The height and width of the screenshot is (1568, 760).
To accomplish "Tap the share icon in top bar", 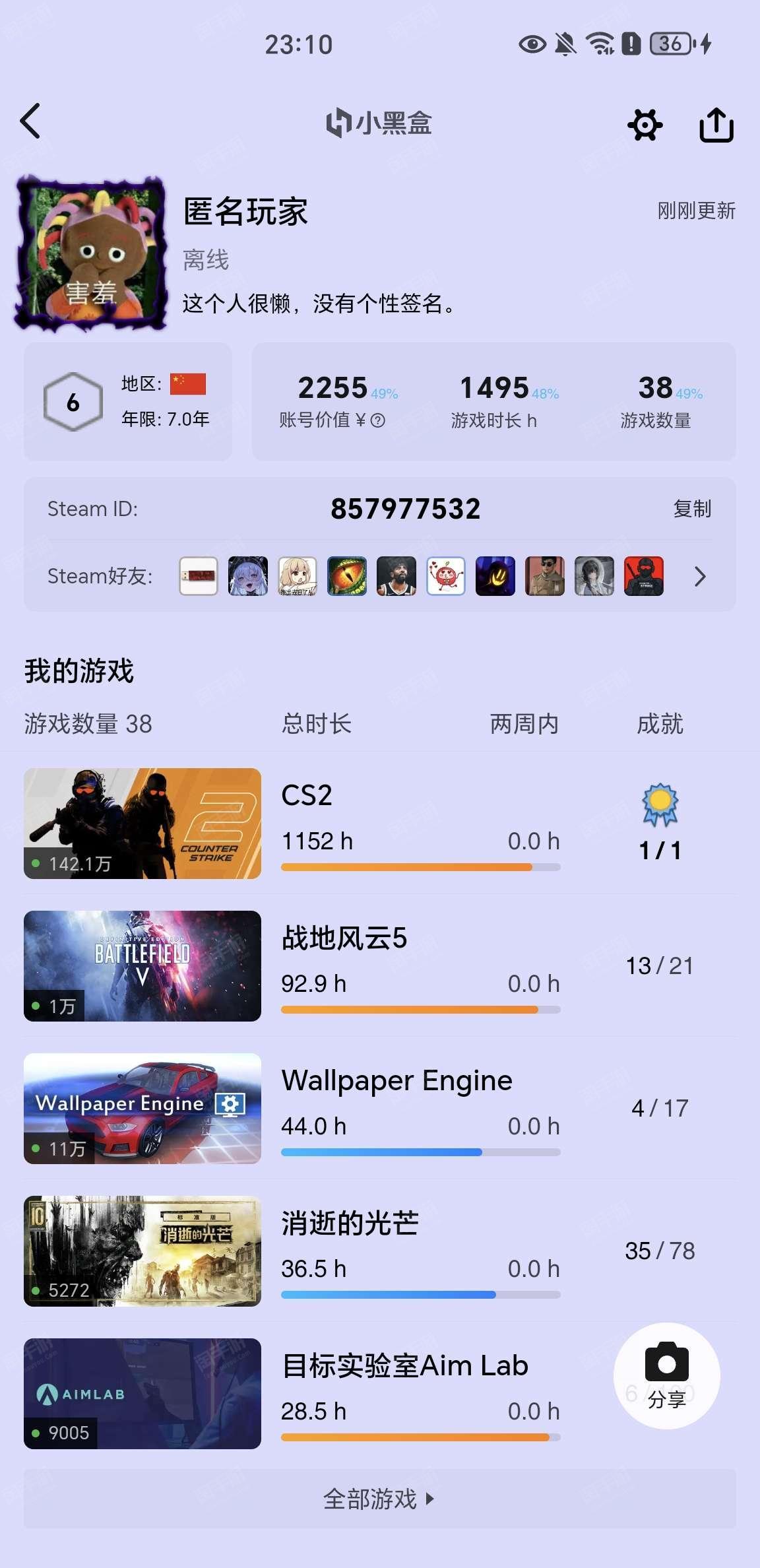I will click(x=716, y=125).
